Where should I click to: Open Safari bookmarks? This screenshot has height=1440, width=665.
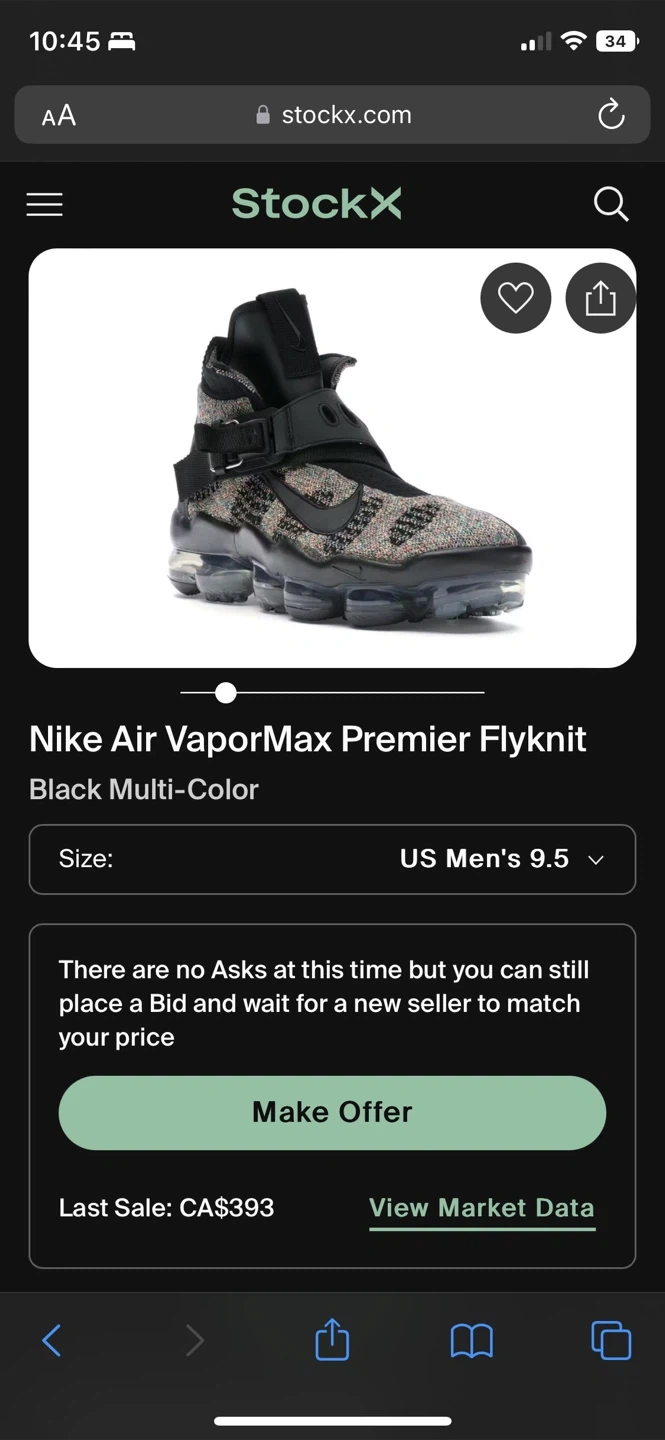coord(471,1340)
